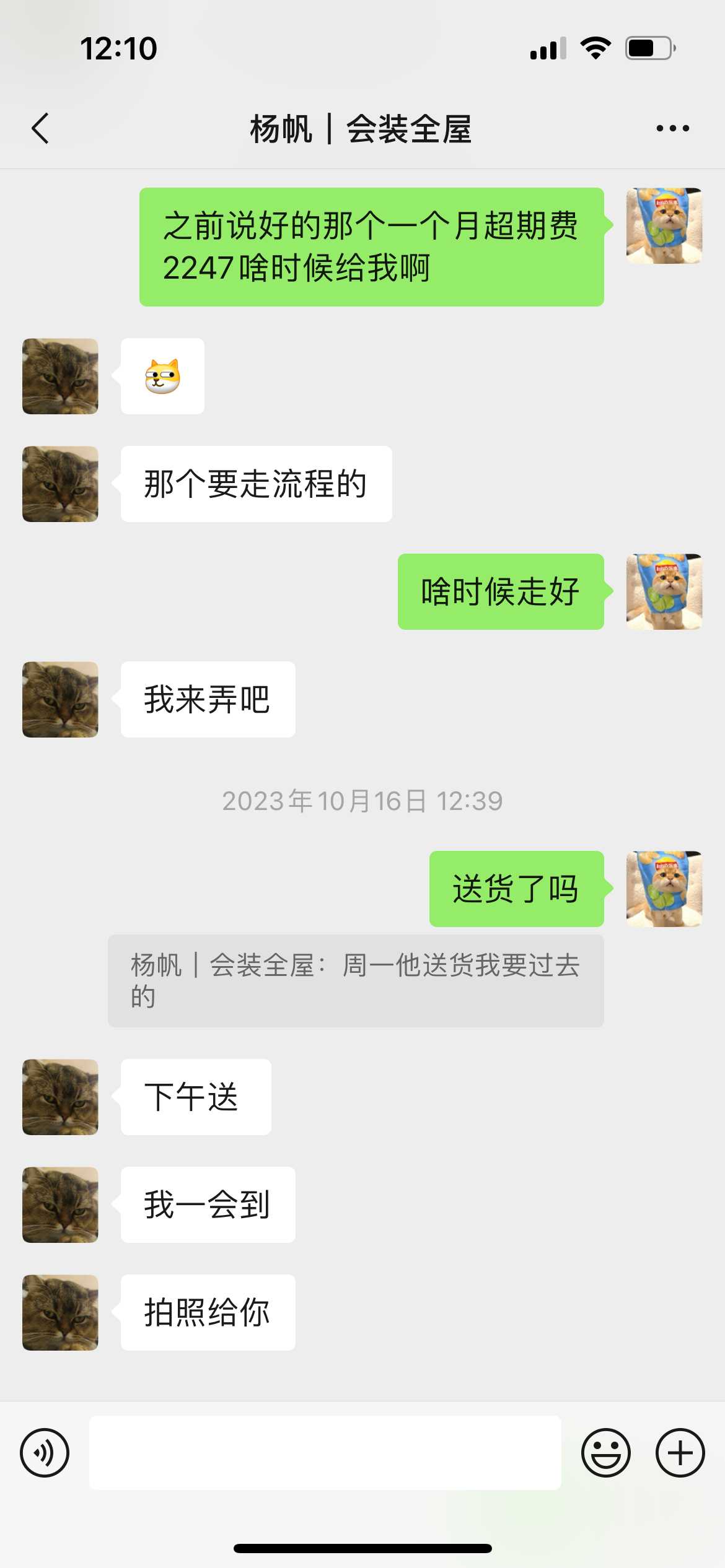Open the emoji sticker panel

605,1452
